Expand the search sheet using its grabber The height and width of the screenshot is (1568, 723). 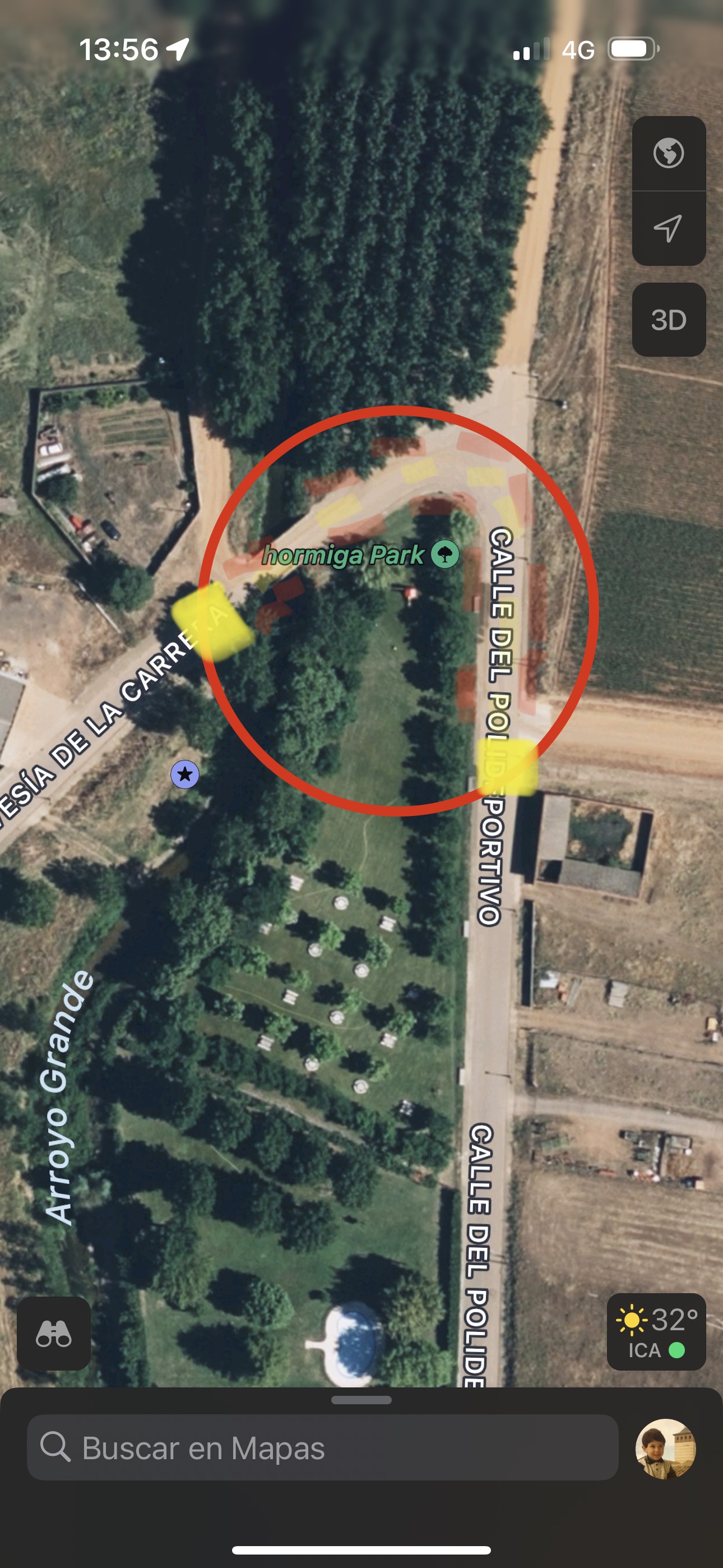[x=361, y=1400]
